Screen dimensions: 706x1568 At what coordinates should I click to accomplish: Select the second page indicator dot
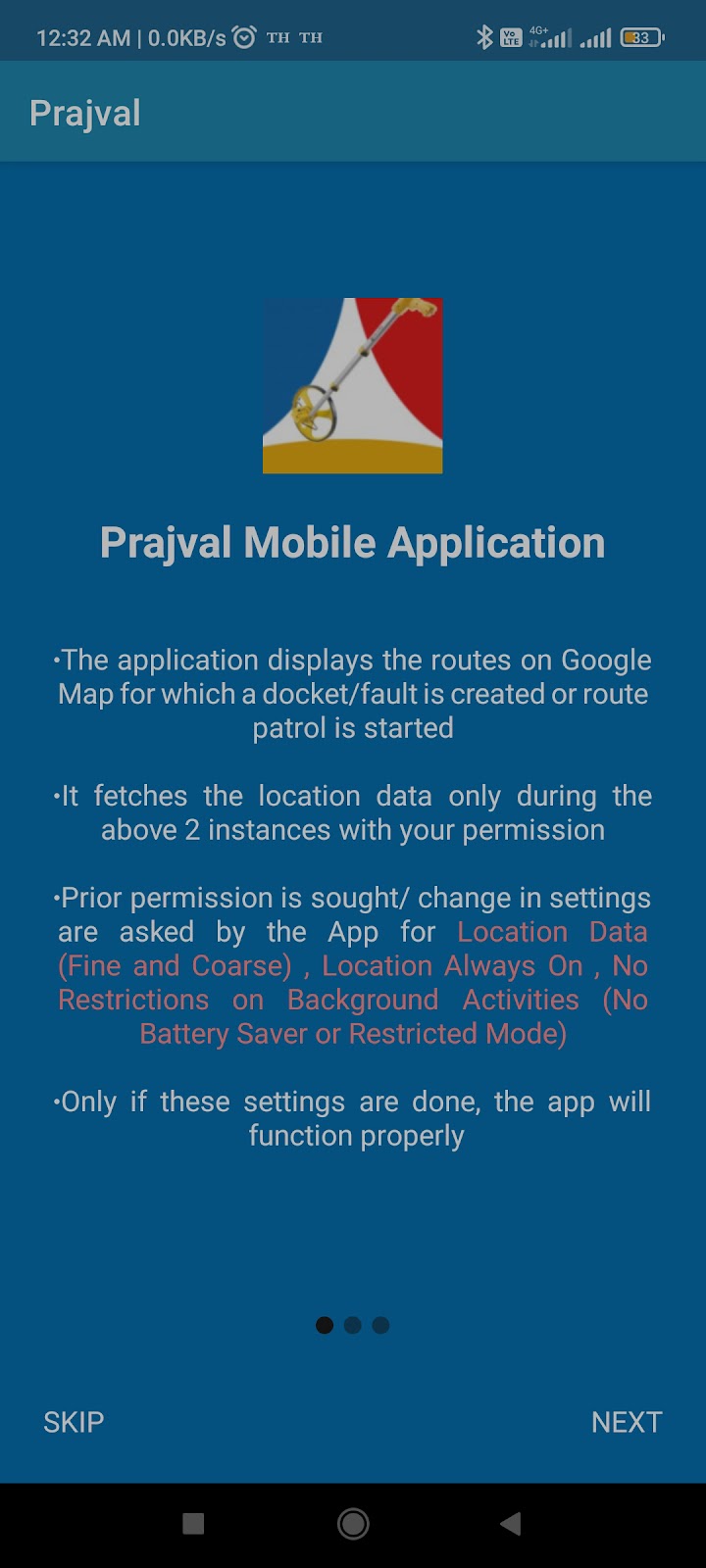click(353, 1325)
